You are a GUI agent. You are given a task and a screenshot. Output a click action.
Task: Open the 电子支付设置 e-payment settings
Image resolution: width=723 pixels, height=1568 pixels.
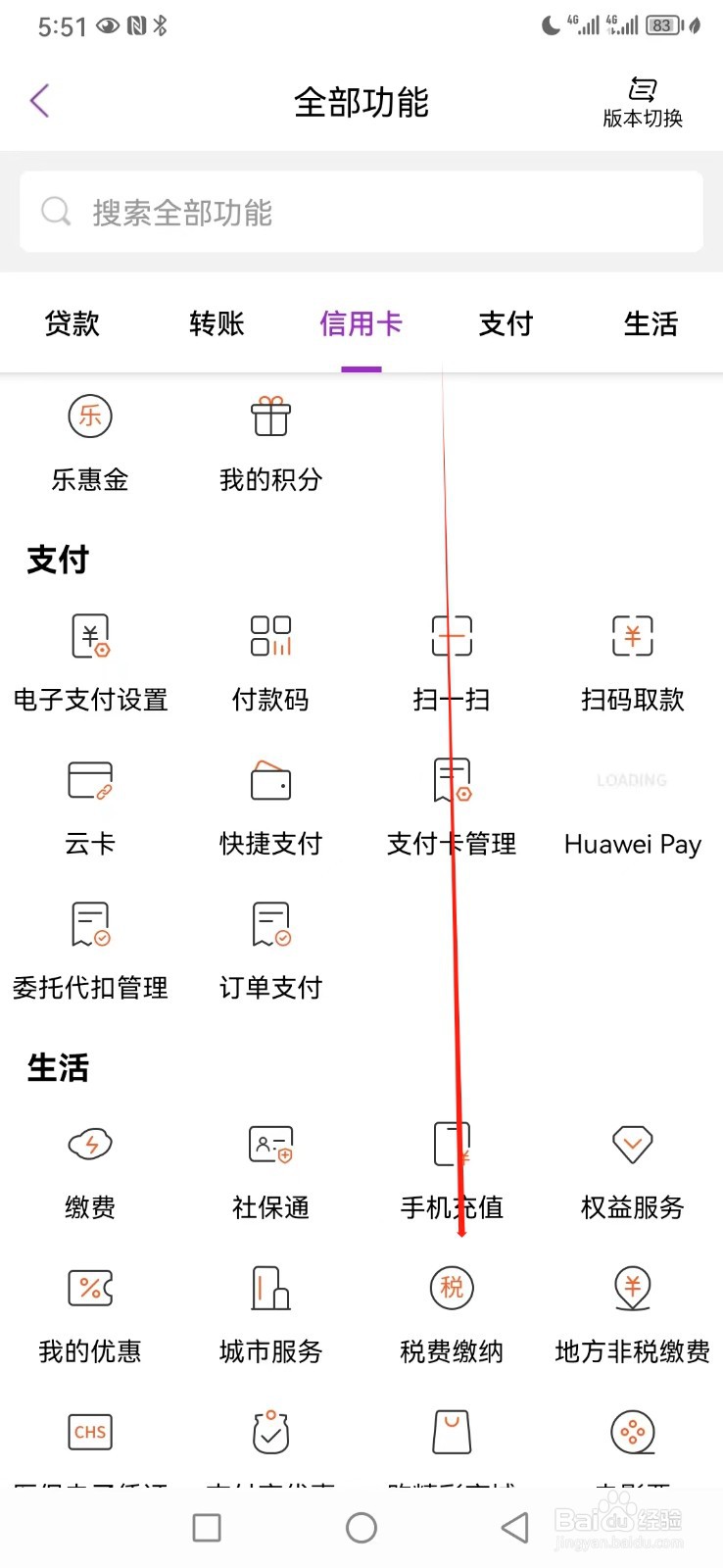(89, 661)
